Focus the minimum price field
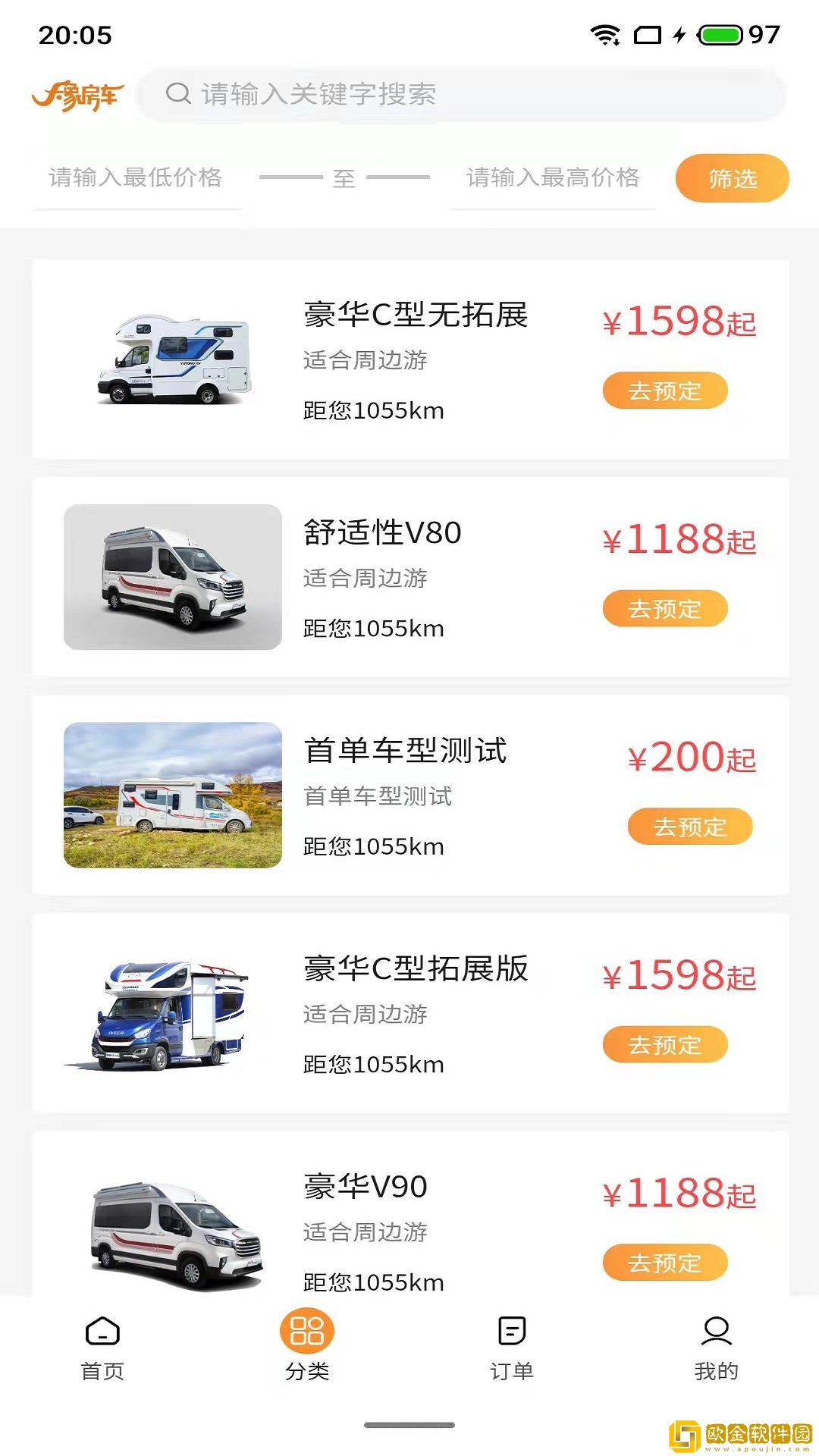Image resolution: width=819 pixels, height=1456 pixels. point(136,178)
